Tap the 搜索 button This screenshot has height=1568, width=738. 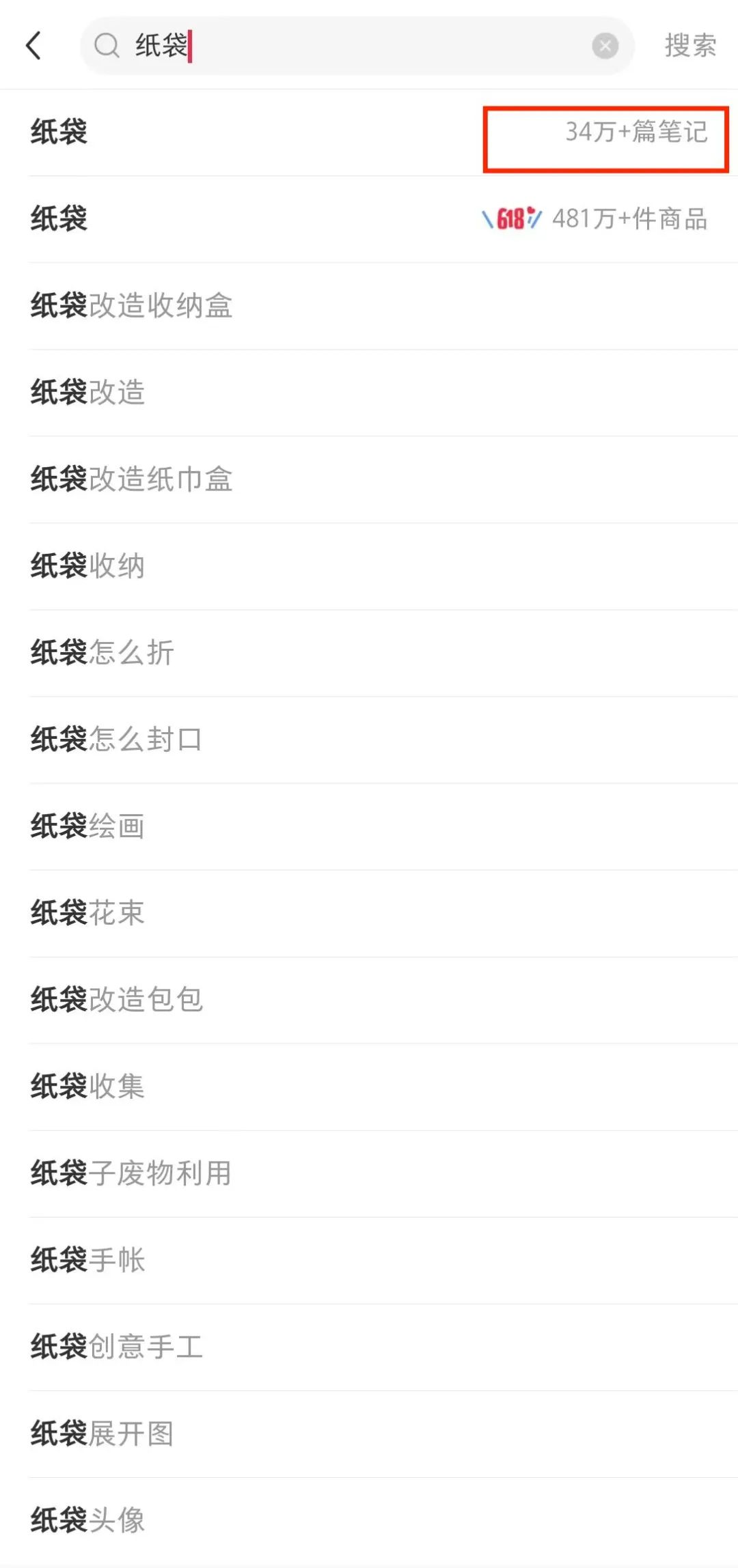(690, 46)
